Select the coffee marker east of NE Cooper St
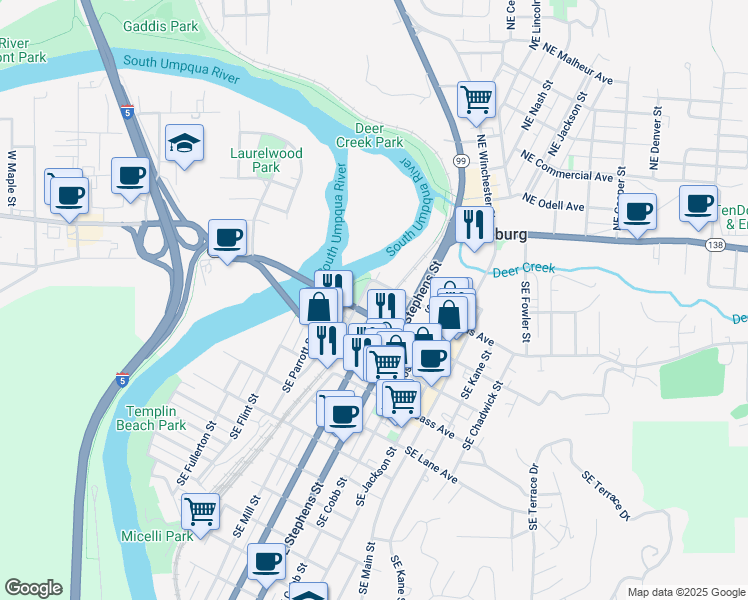748x600 pixels. [x=698, y=204]
